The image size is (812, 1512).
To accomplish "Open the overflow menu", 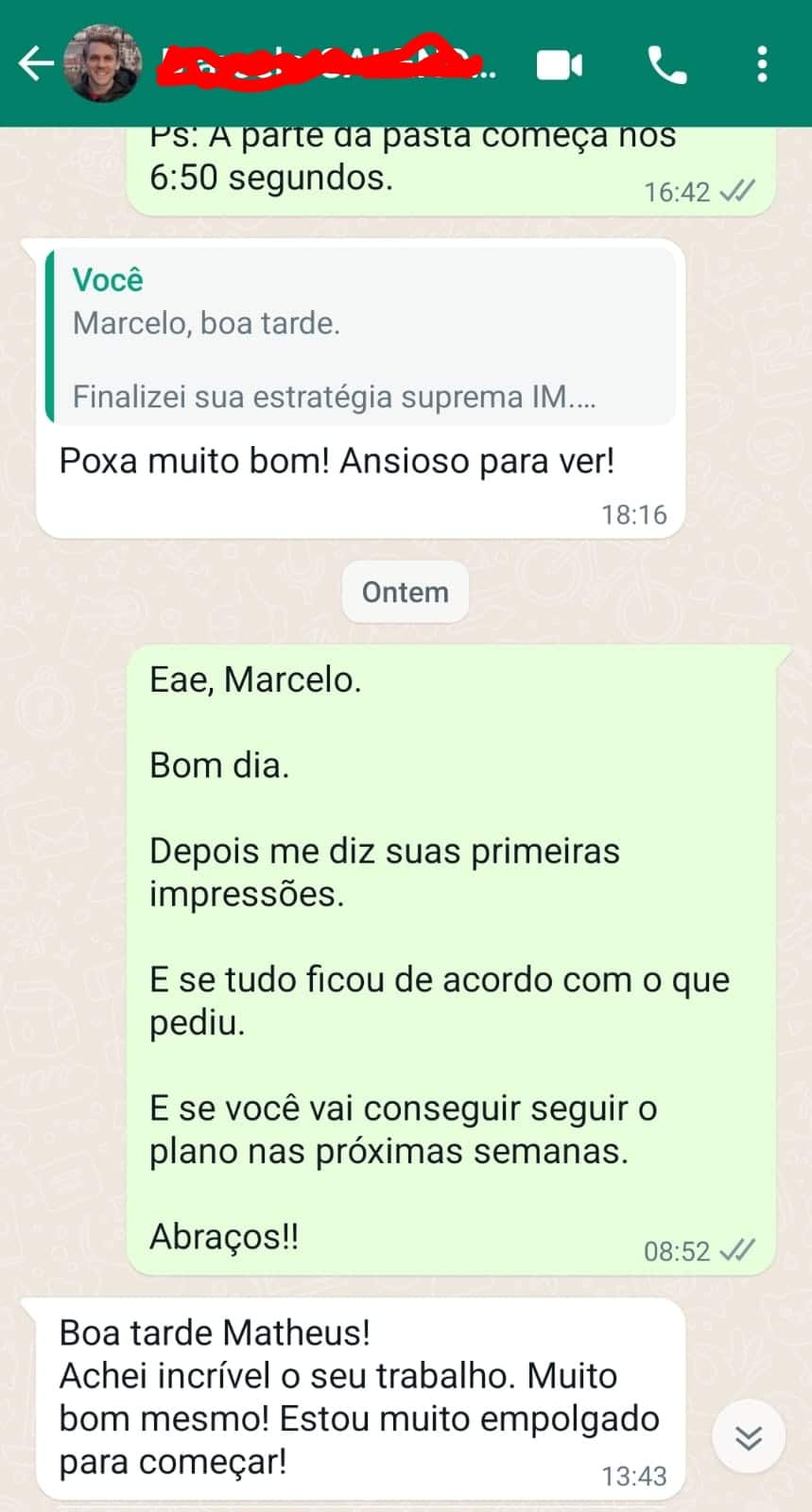I will (x=762, y=65).
